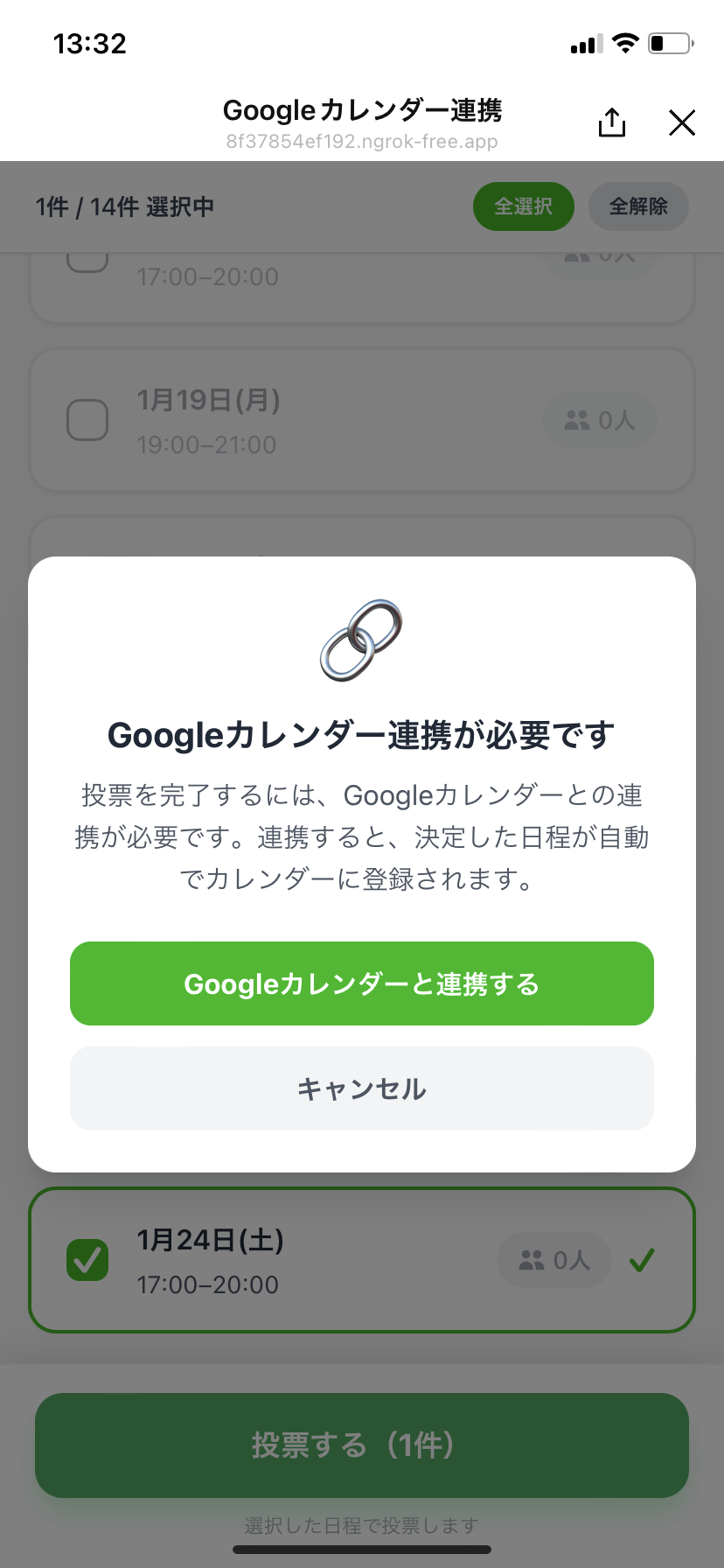This screenshot has width=724, height=1568.
Task: Check the 1月19日(月) date checkbox
Action: pyautogui.click(x=87, y=420)
